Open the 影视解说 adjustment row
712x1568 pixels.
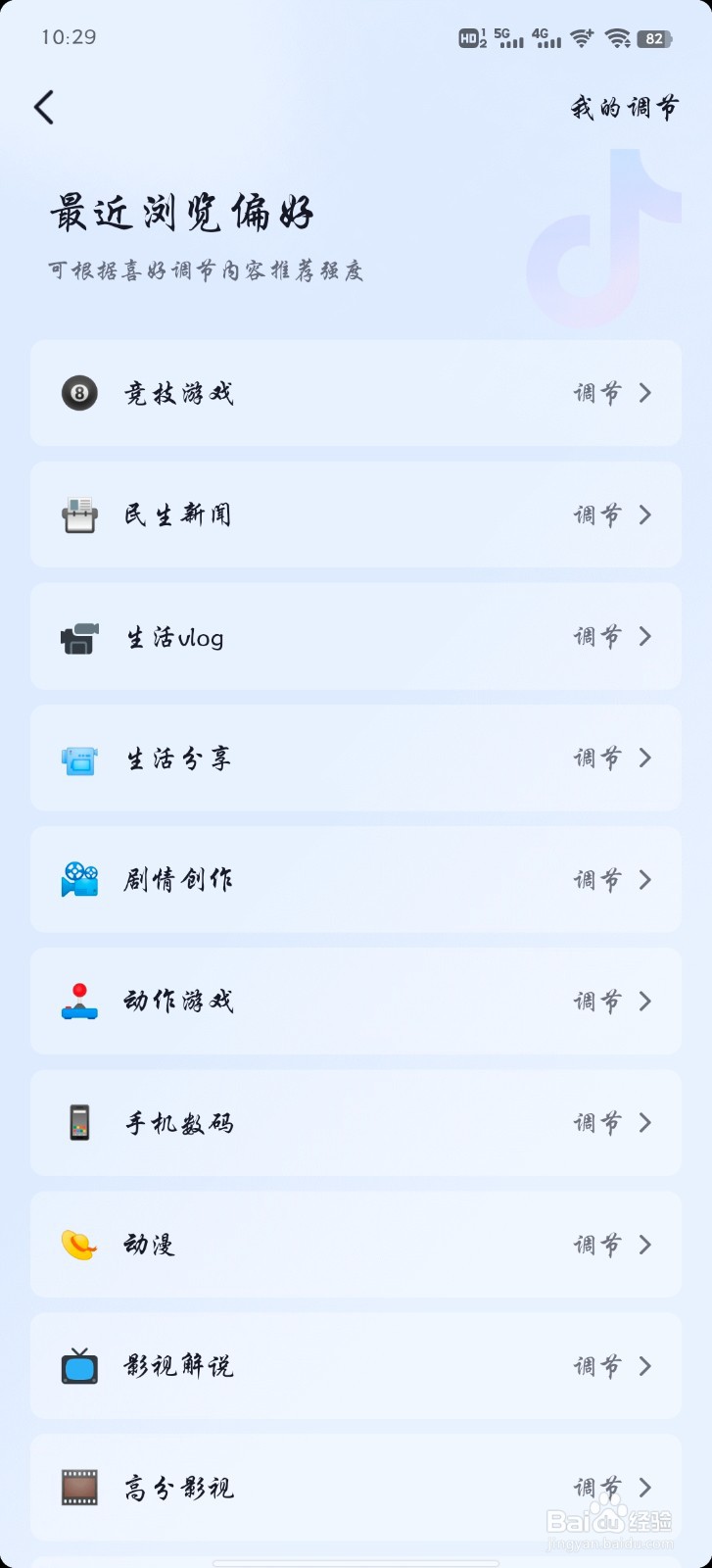tap(356, 1365)
